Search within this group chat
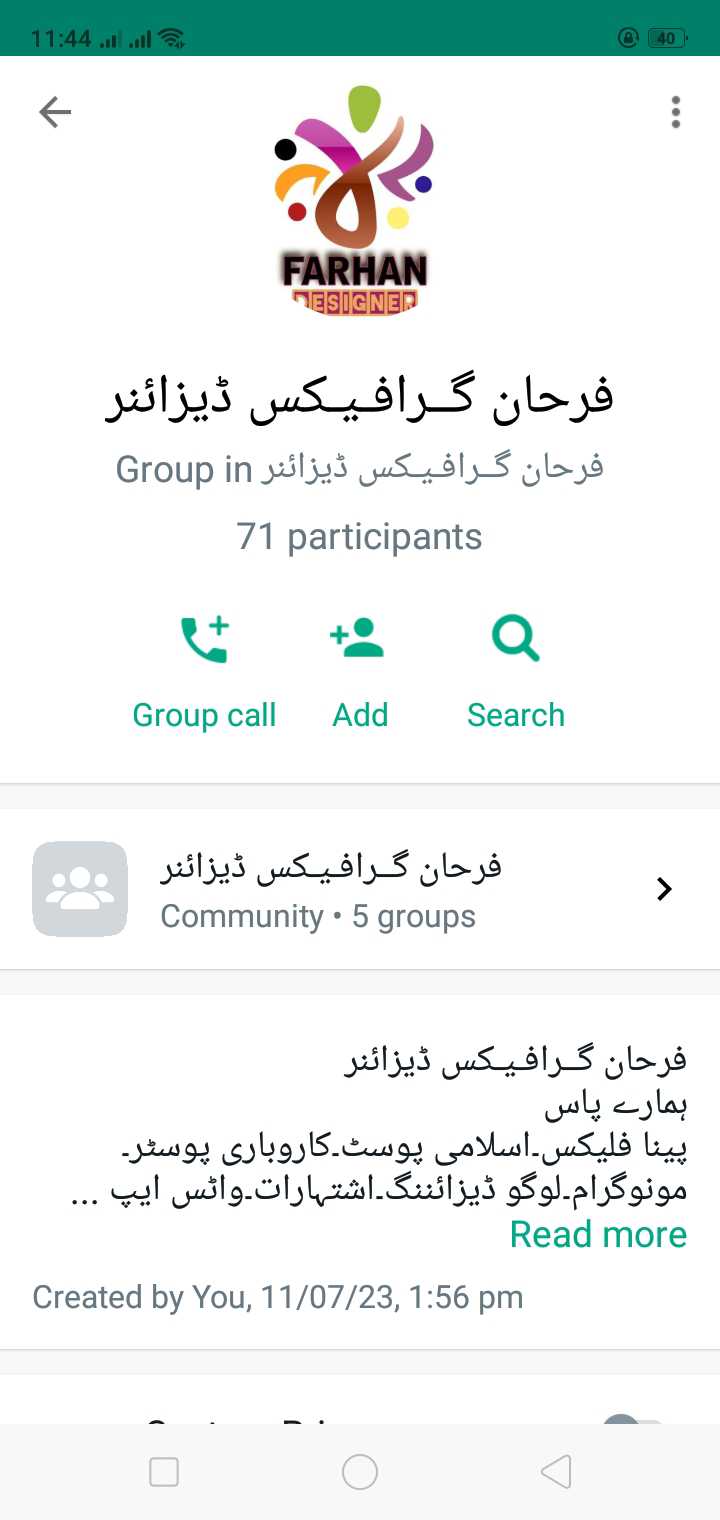 [x=516, y=672]
